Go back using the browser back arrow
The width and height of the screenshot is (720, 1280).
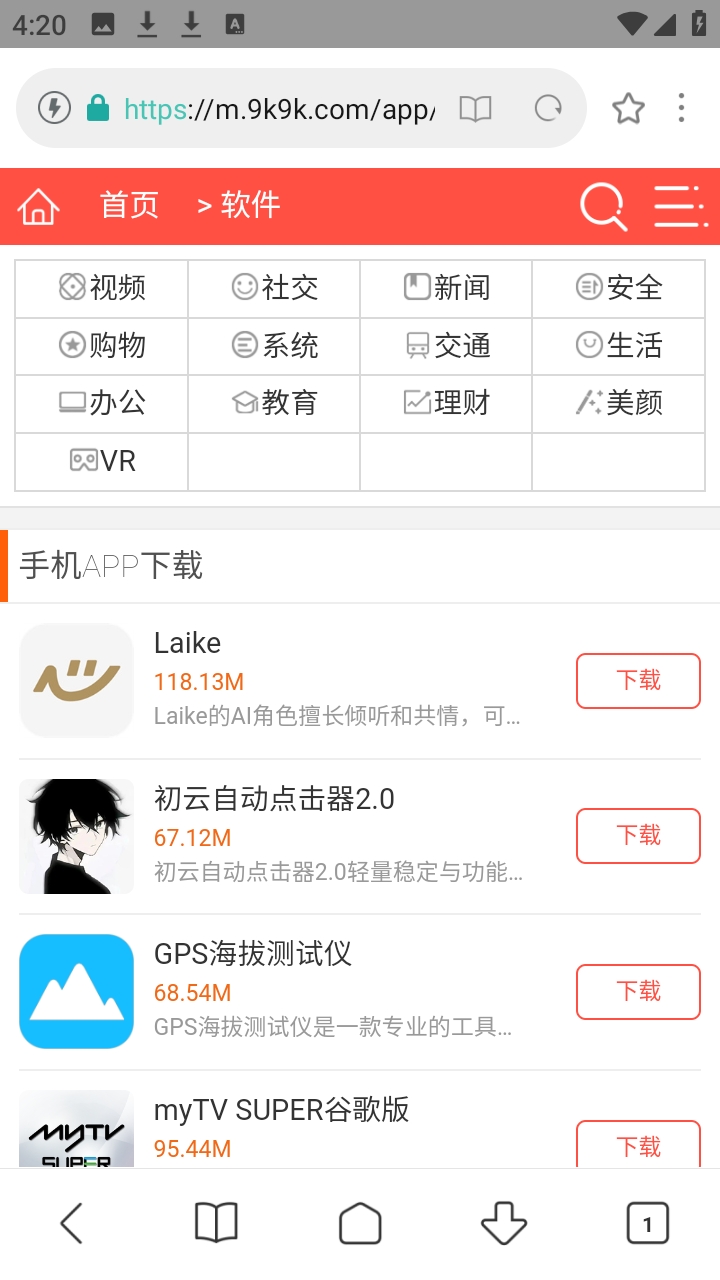point(71,1223)
